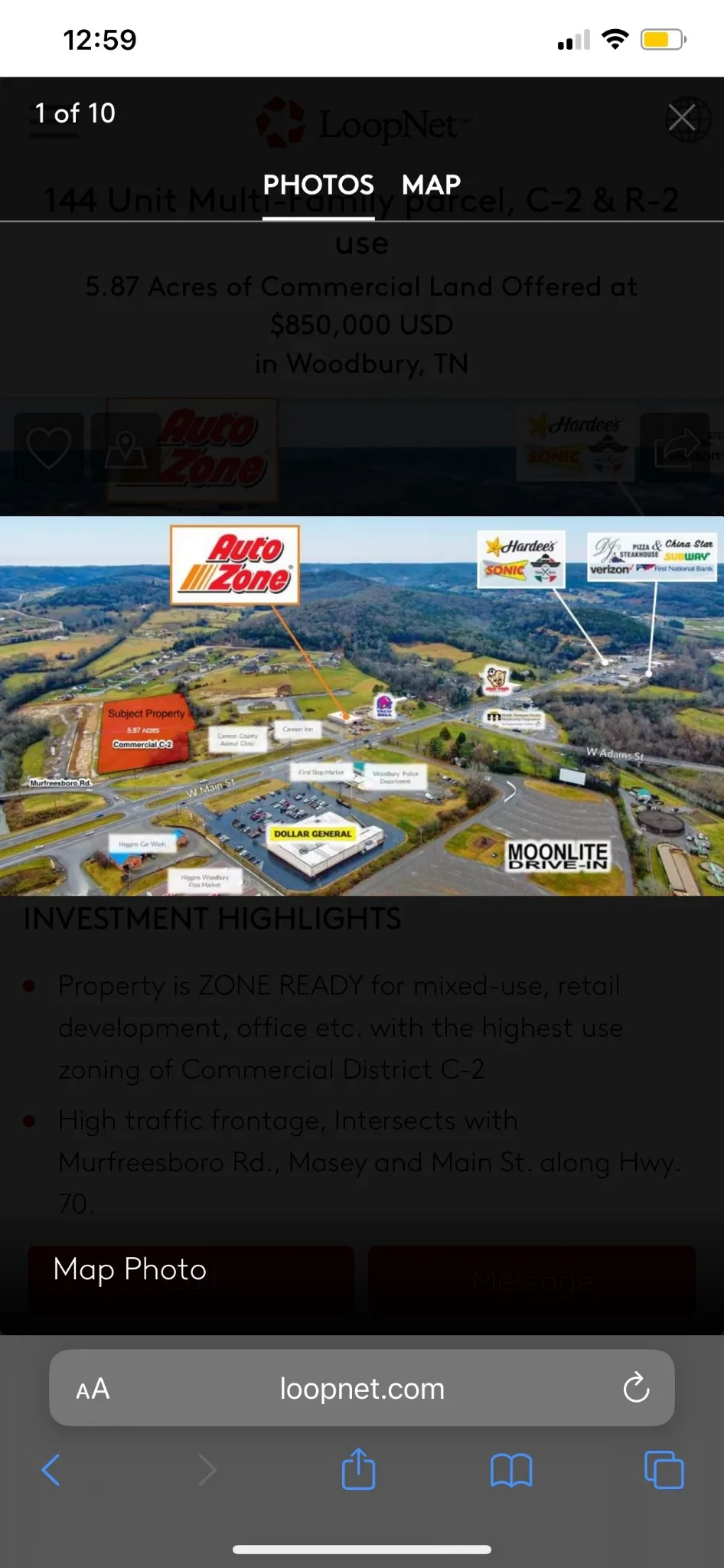Show all open Safari tabs
This screenshot has width=724, height=1568.
coord(664,1469)
